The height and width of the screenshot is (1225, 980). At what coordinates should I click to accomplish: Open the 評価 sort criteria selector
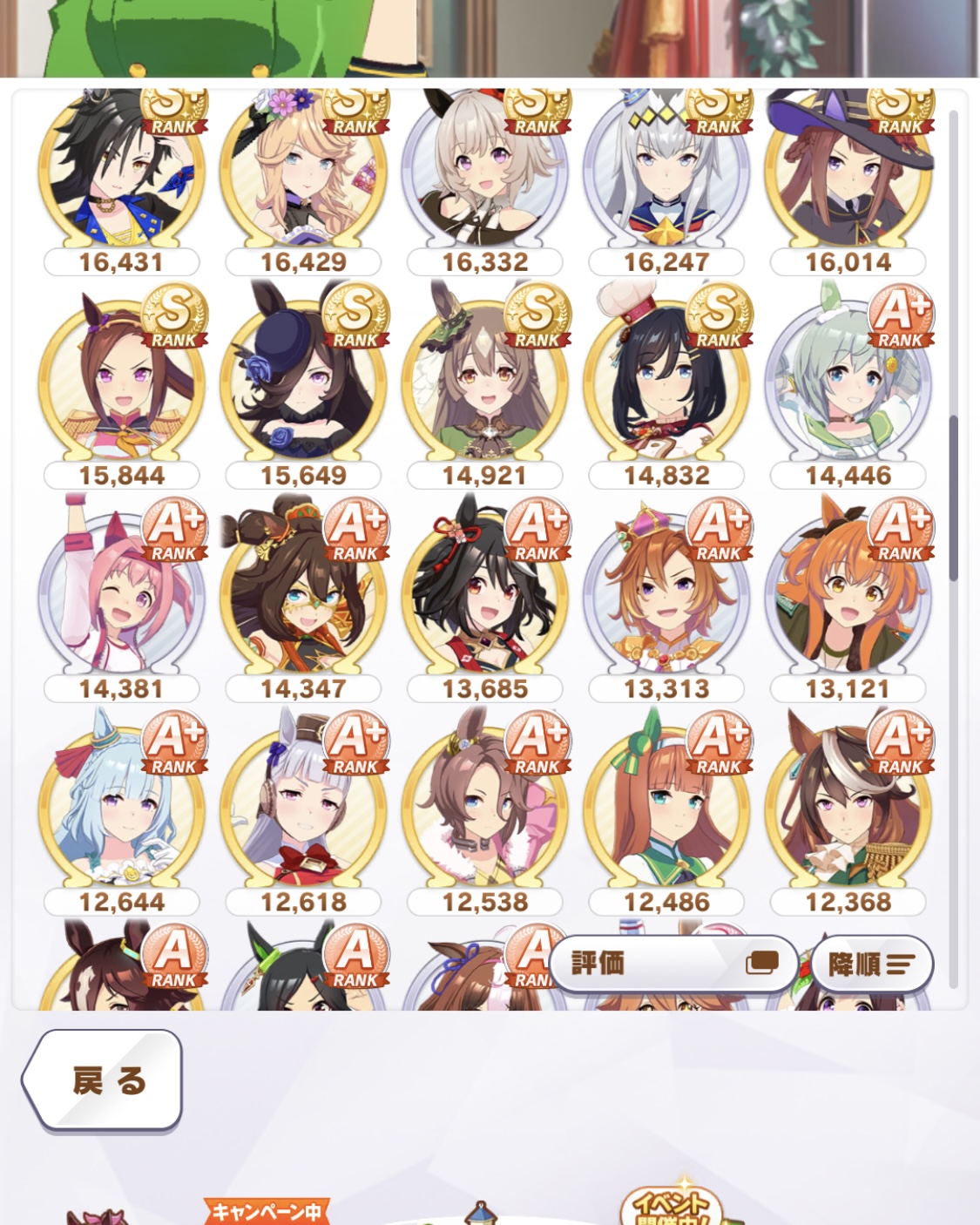click(x=673, y=963)
